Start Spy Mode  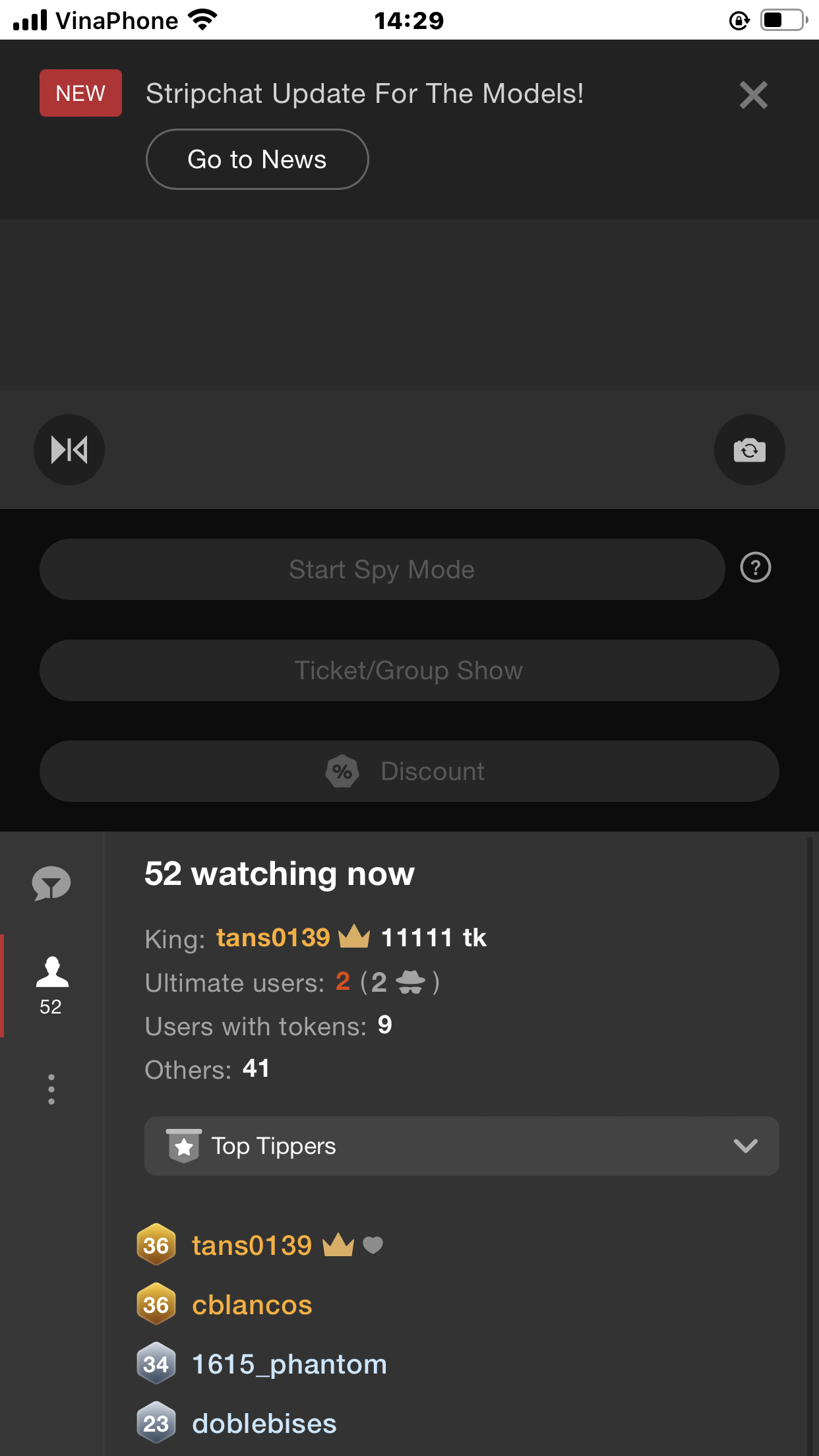382,570
